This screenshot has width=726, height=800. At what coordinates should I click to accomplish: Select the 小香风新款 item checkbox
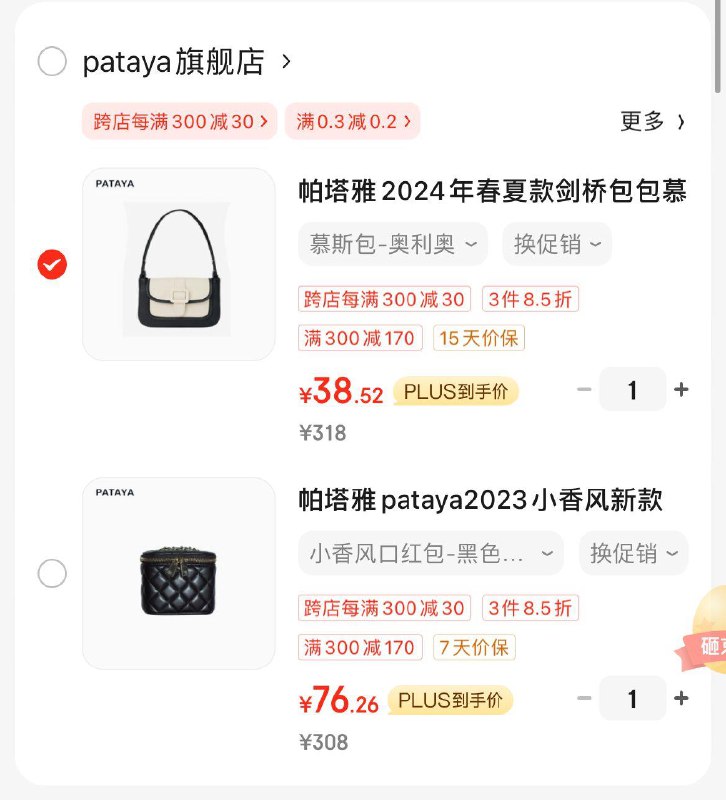[52, 574]
